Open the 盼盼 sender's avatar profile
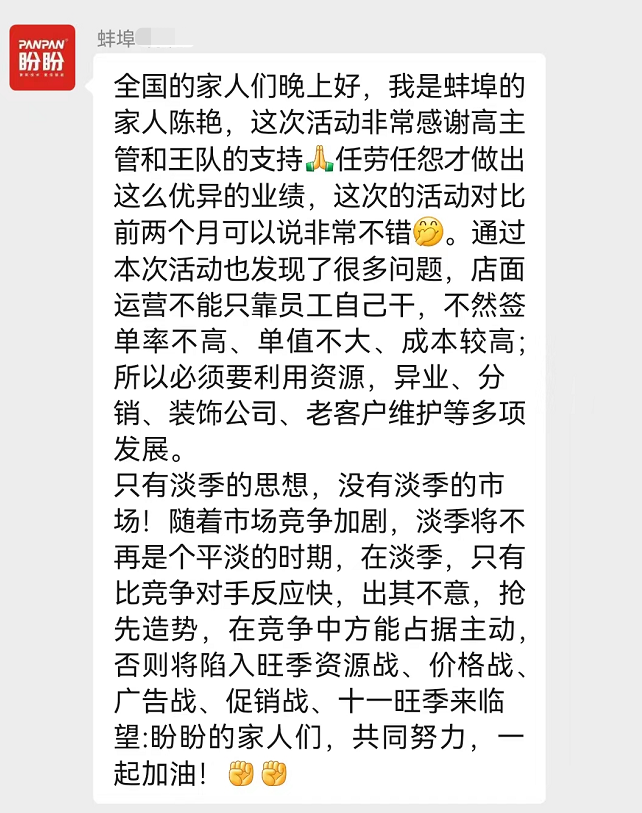 42,57
